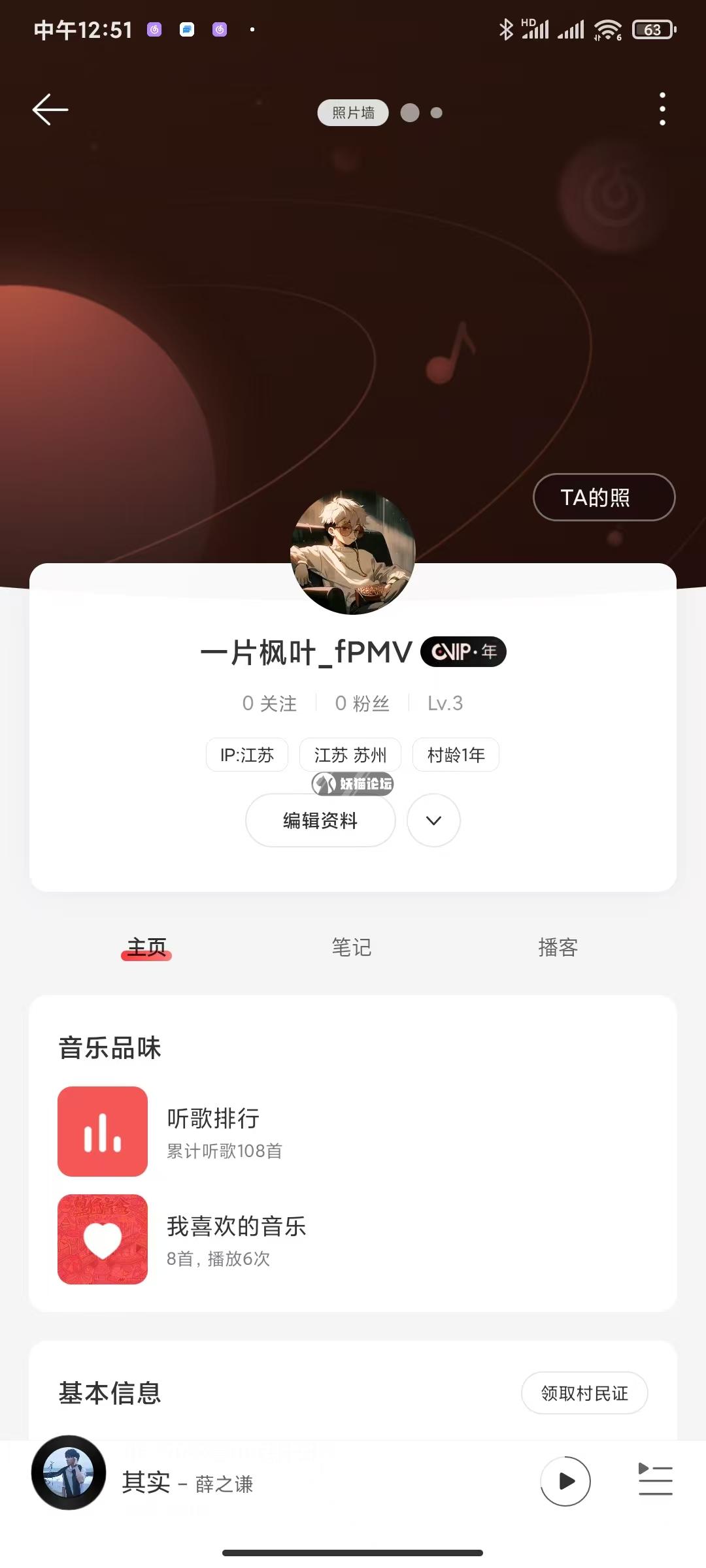The image size is (706, 1568).
Task: Open the three-dot overflow menu
Action: pos(662,108)
